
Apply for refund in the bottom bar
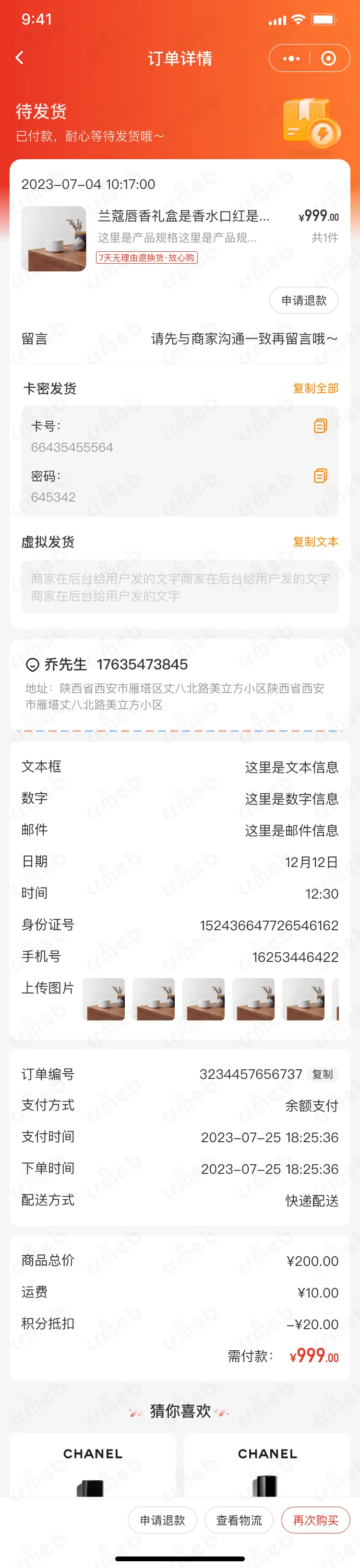[162, 1520]
